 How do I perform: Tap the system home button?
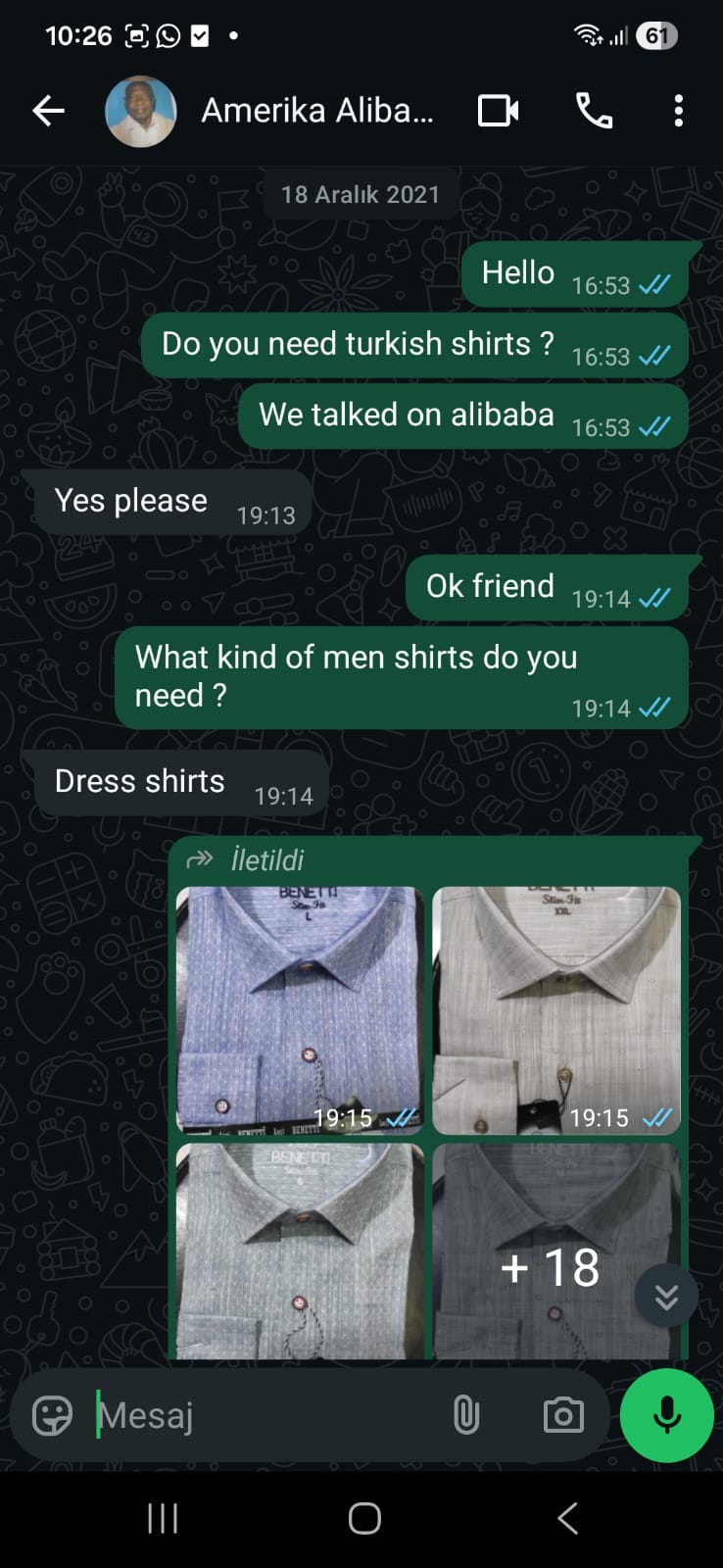click(363, 1519)
